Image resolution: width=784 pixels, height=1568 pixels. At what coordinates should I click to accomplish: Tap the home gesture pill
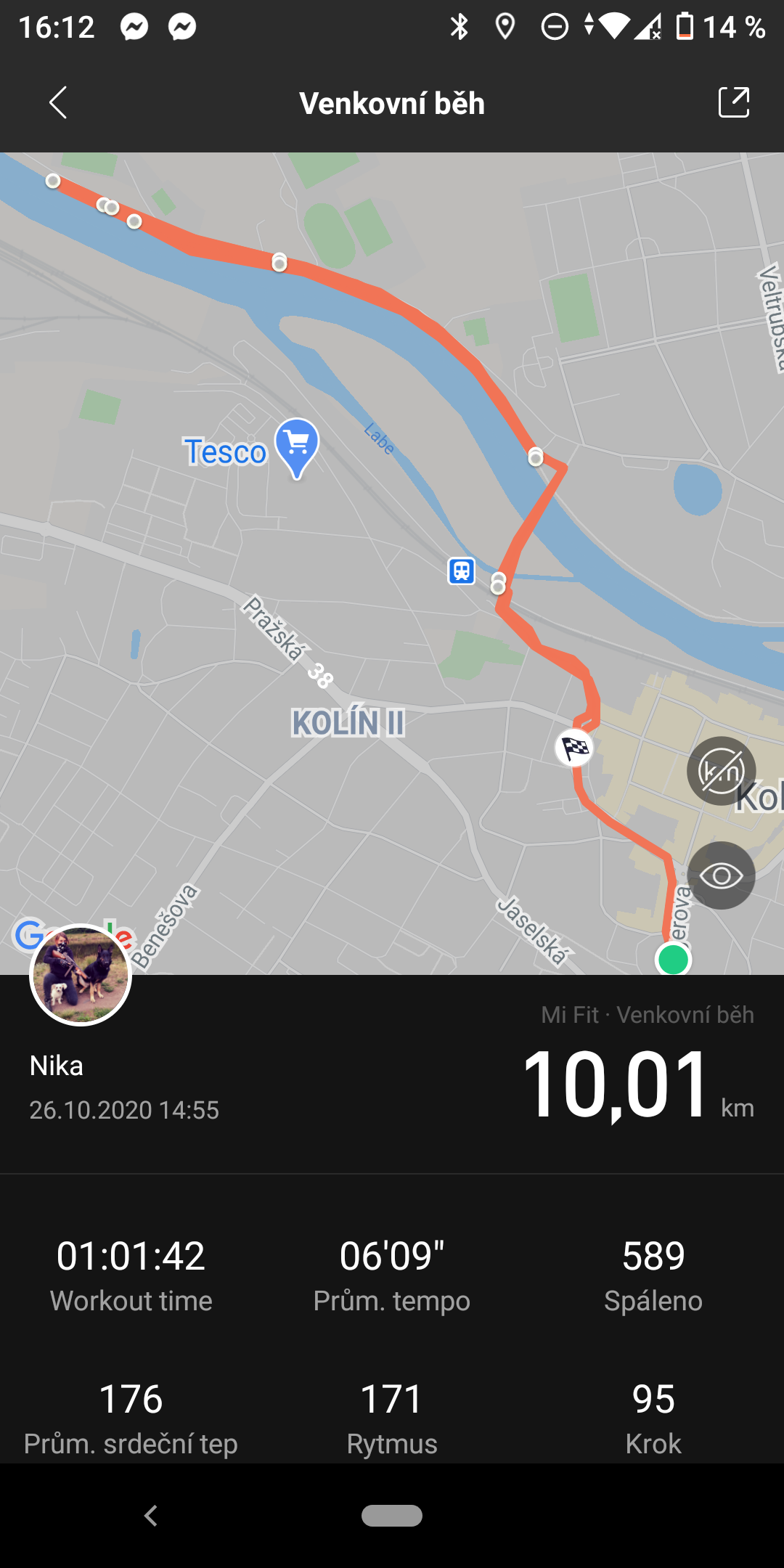tap(392, 1516)
